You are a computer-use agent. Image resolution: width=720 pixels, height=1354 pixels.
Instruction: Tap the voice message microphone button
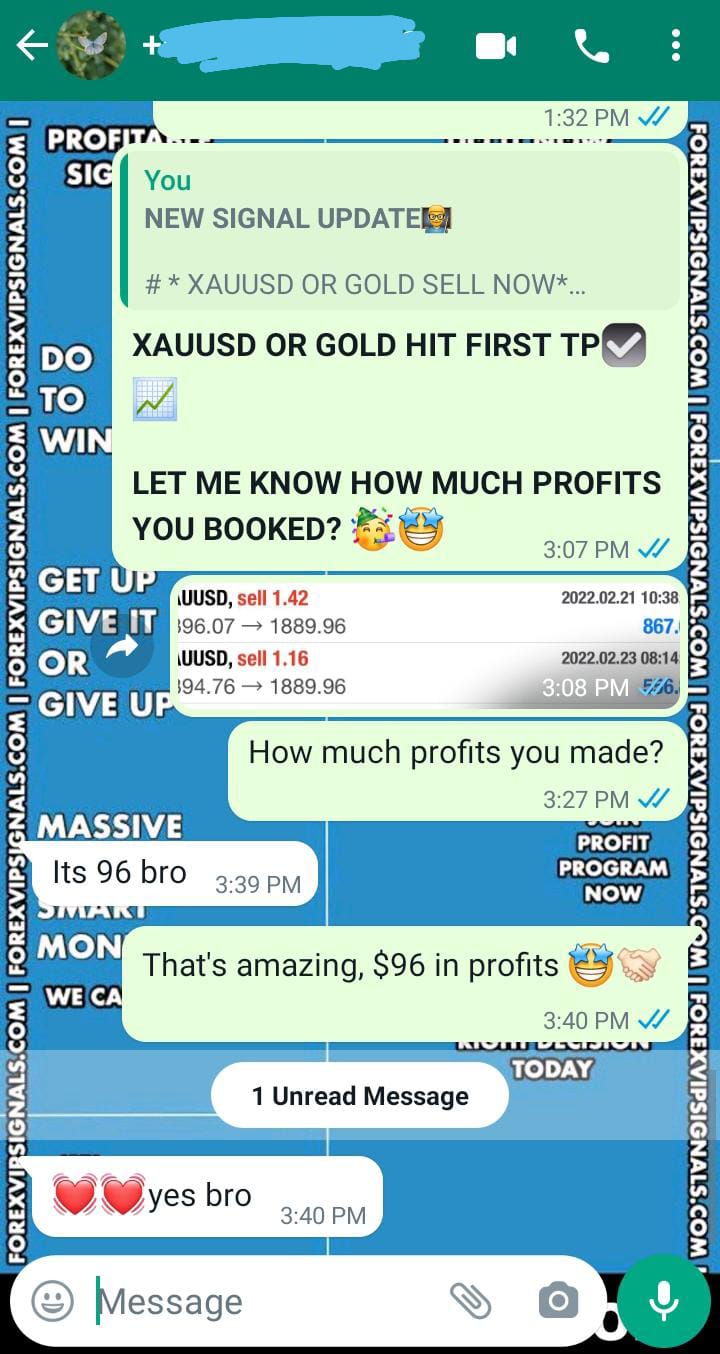click(x=663, y=1300)
